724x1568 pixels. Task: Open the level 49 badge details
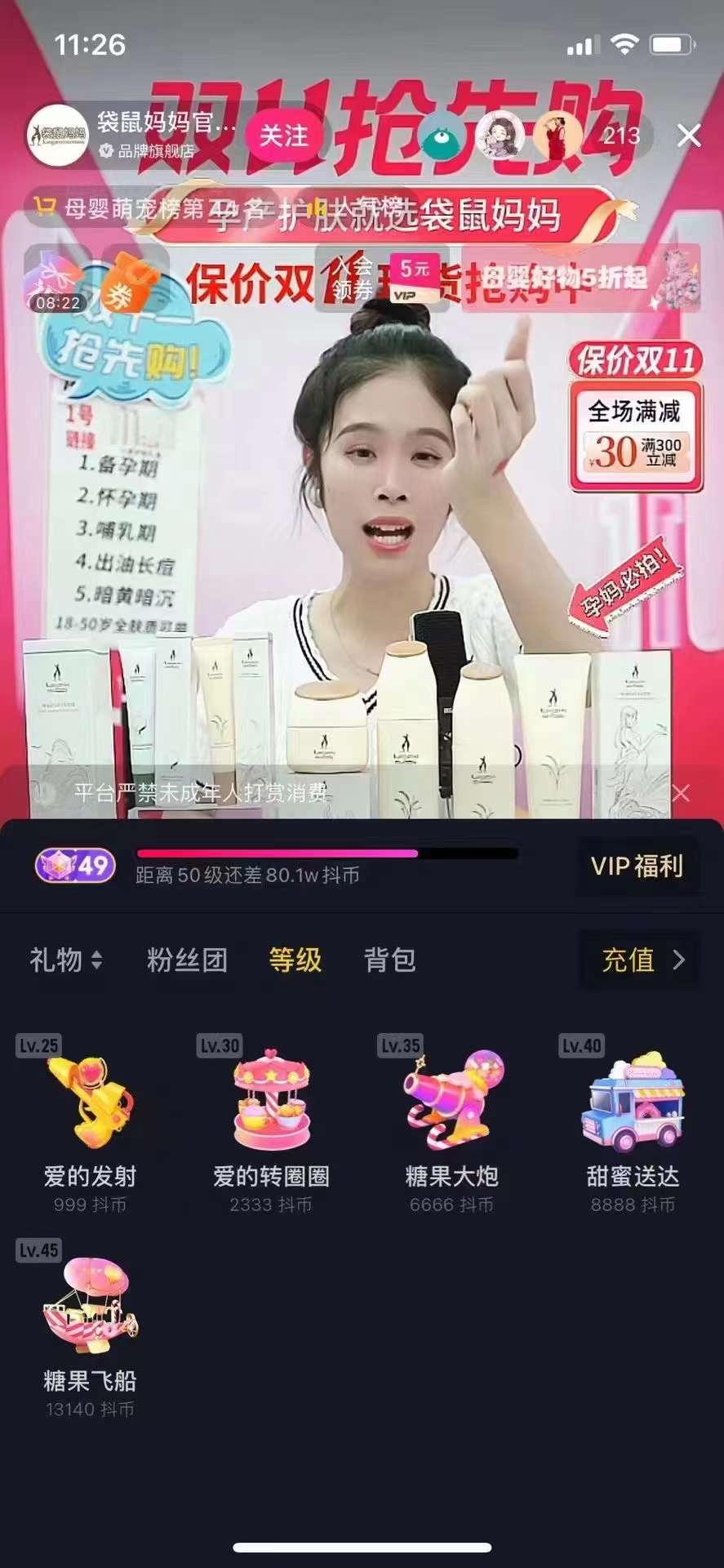75,866
